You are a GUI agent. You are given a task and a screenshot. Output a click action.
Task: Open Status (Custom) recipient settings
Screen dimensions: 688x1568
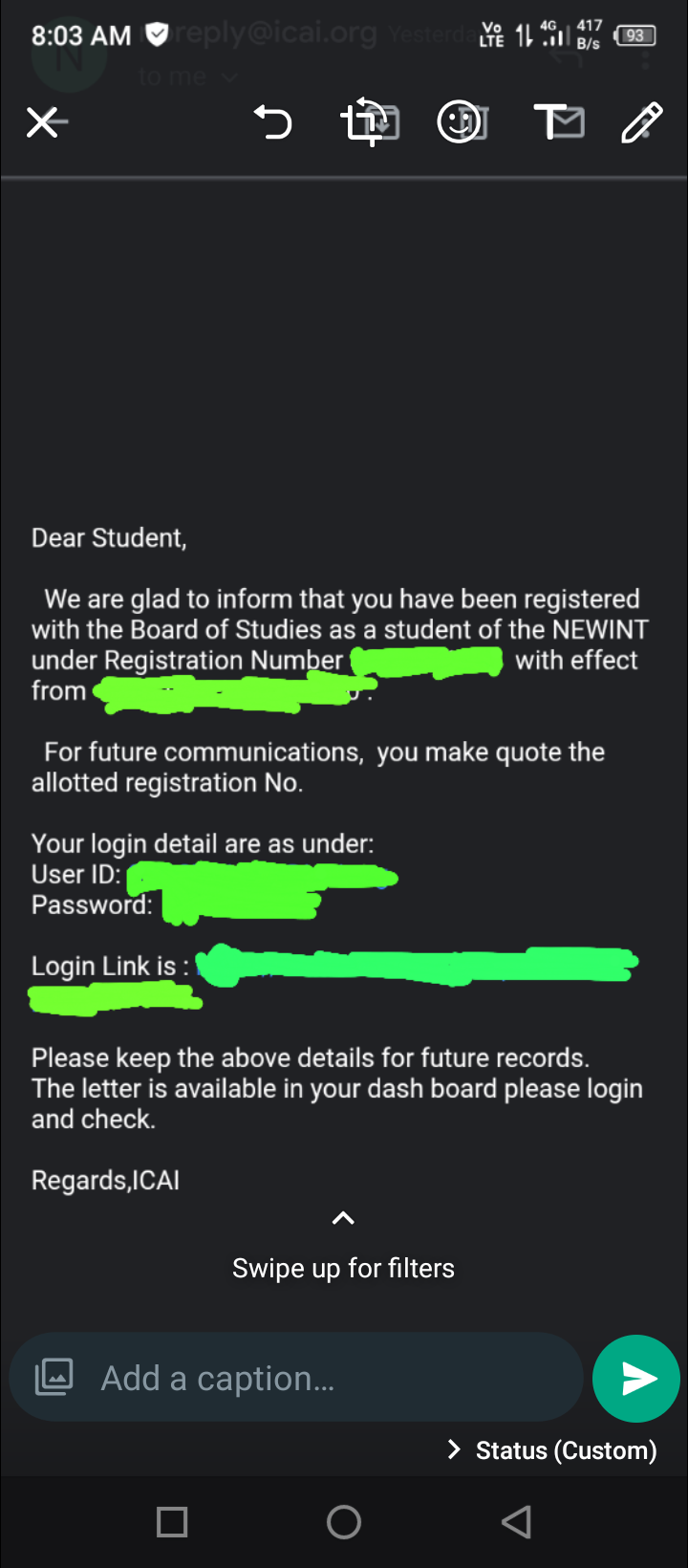coord(552,1449)
